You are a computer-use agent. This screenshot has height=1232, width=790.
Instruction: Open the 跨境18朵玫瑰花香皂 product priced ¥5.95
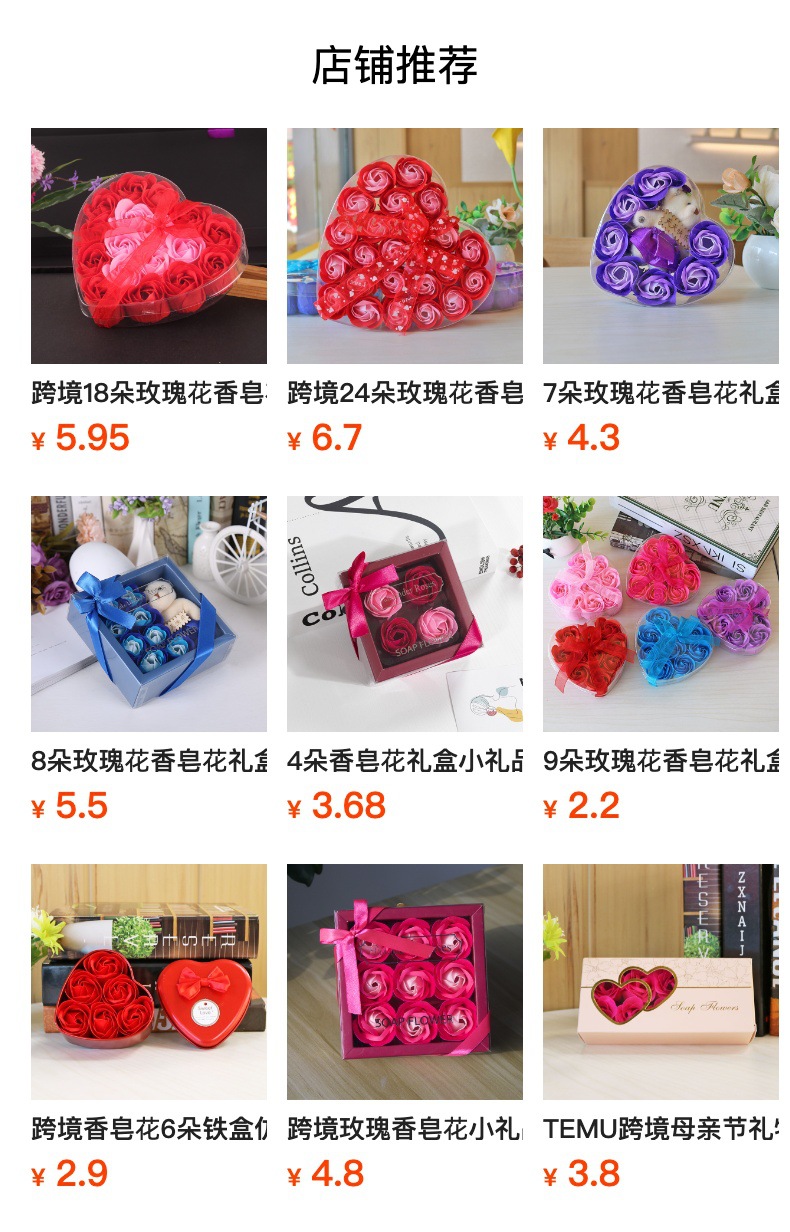[149, 246]
